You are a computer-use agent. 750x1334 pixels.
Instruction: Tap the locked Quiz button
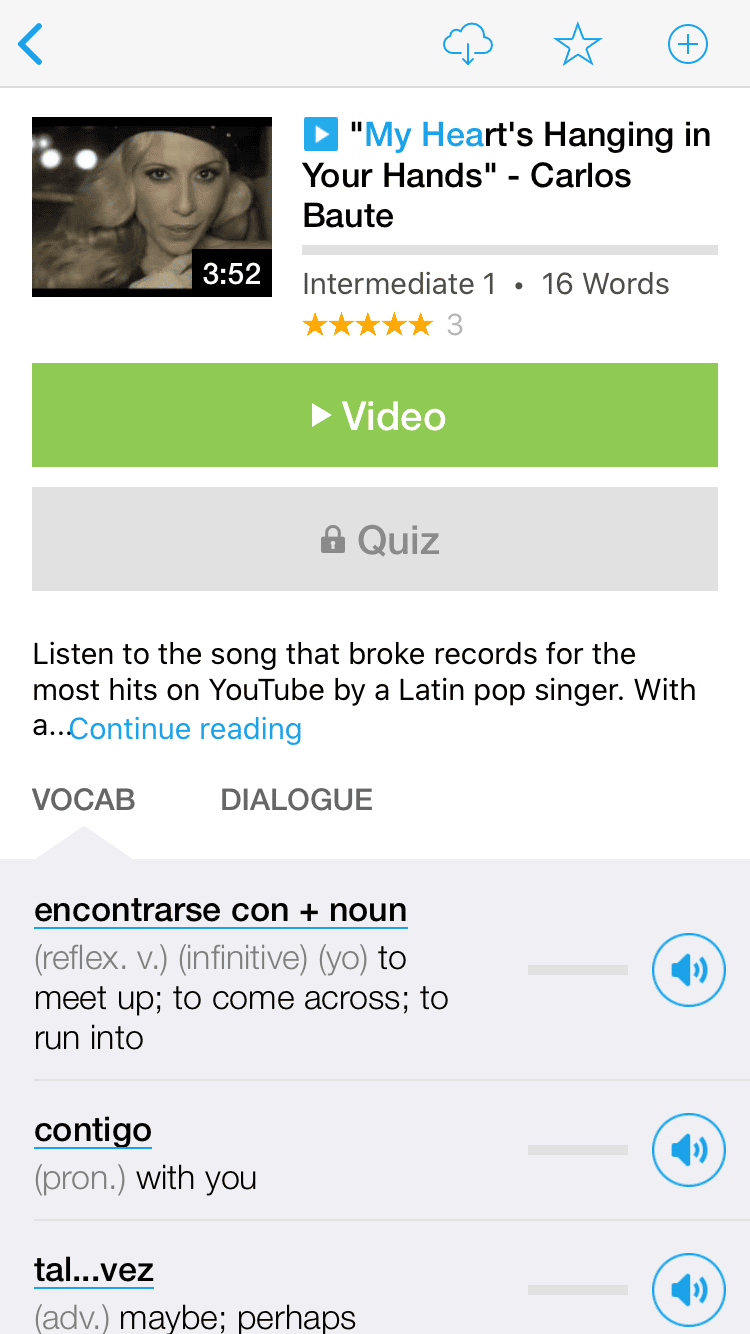pos(375,540)
